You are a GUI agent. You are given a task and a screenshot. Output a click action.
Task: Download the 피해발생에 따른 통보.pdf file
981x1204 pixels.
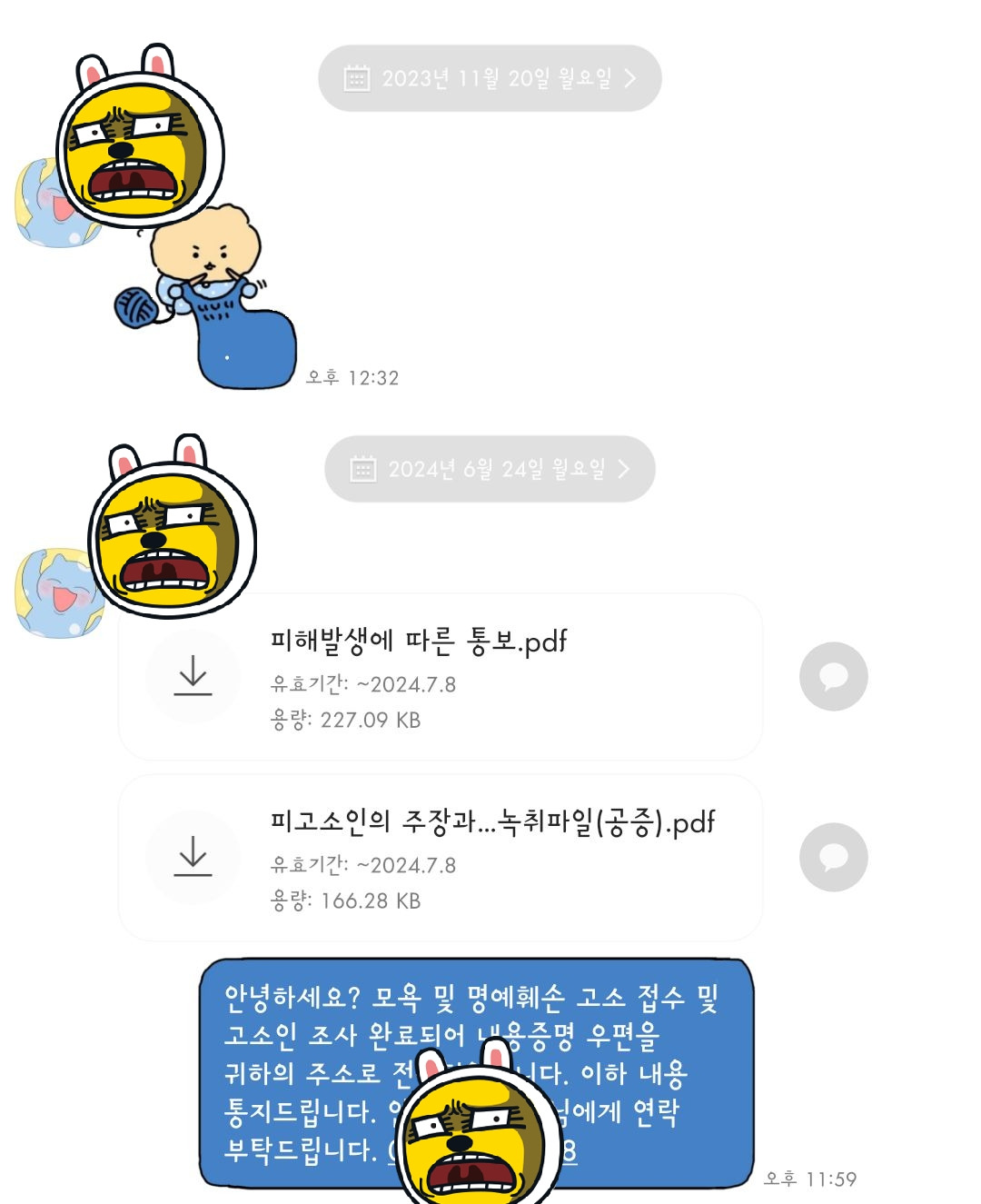pos(193,676)
